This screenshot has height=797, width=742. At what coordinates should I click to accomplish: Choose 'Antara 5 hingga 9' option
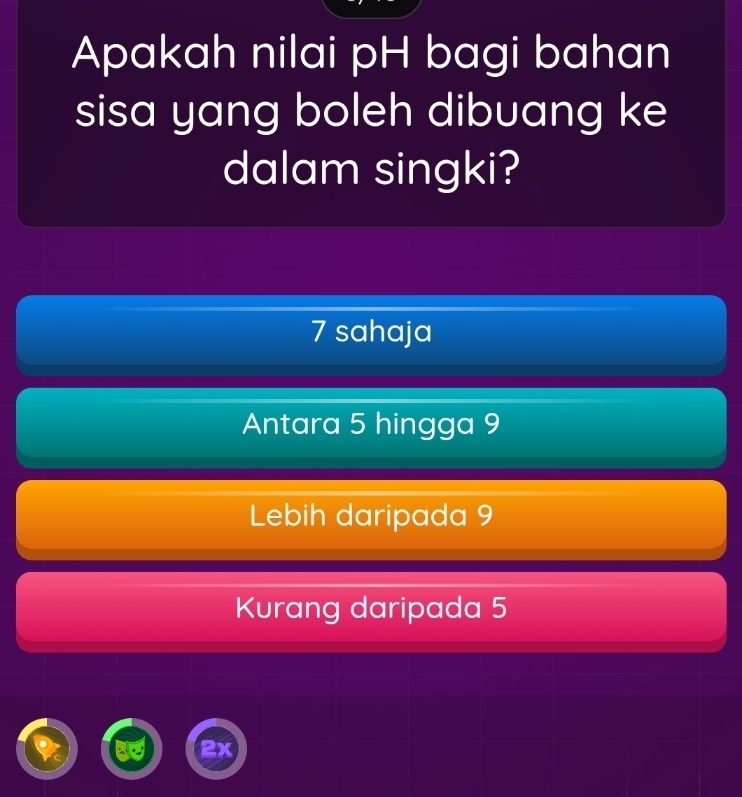click(370, 424)
